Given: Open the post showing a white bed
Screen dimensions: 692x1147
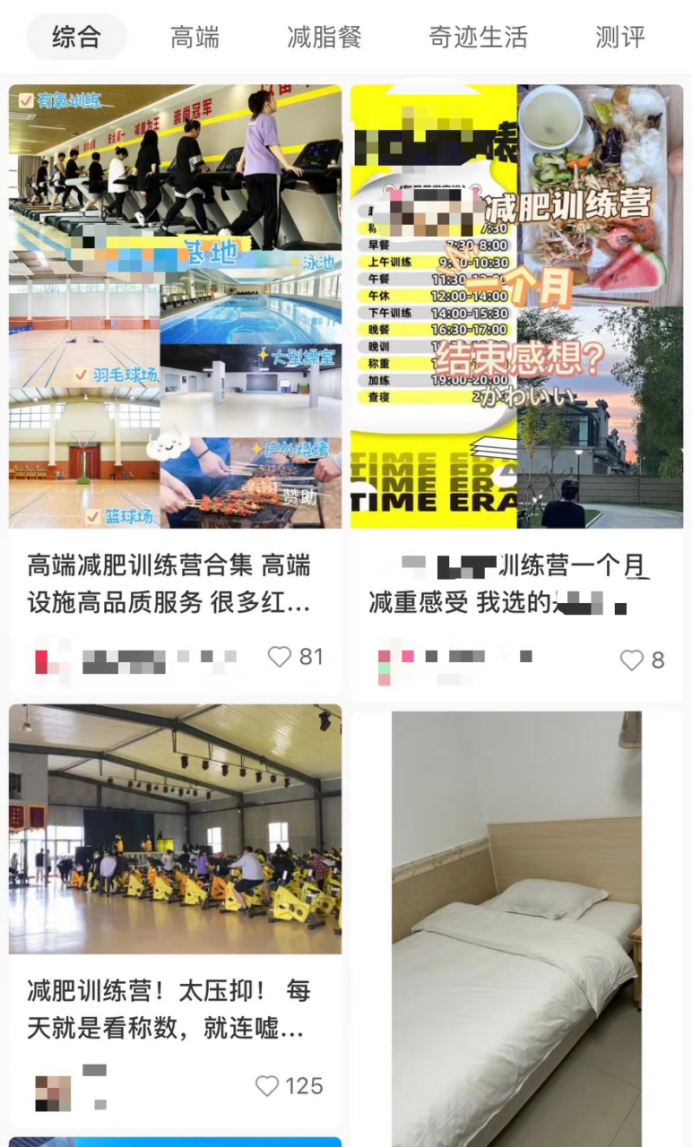Looking at the screenshot, I should click(x=516, y=930).
